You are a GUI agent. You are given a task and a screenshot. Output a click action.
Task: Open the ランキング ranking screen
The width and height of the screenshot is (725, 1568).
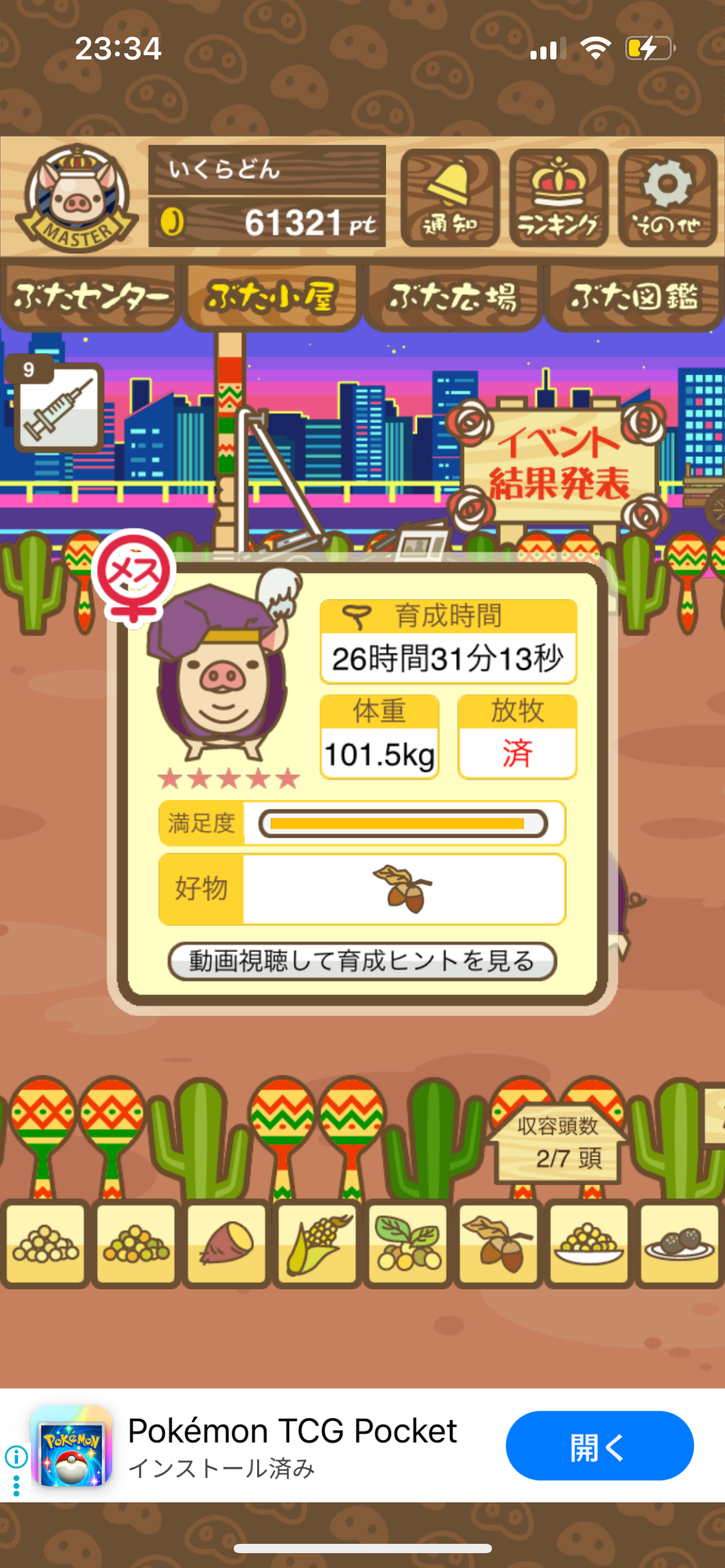pyautogui.click(x=558, y=198)
